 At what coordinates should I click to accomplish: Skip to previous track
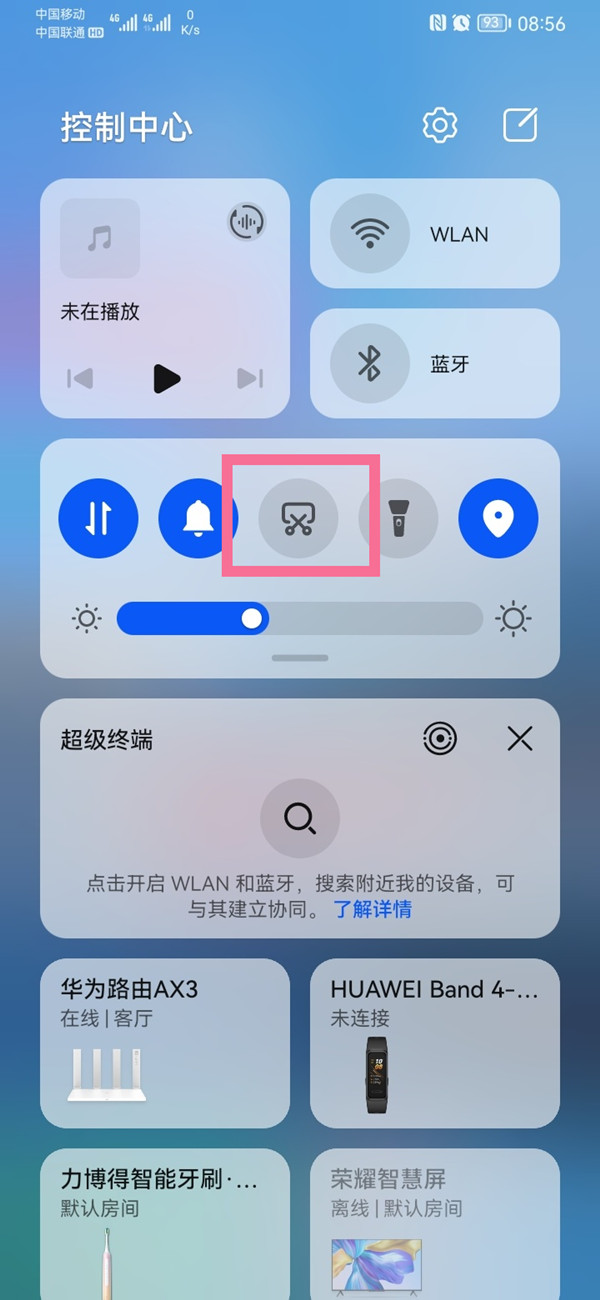coord(80,378)
